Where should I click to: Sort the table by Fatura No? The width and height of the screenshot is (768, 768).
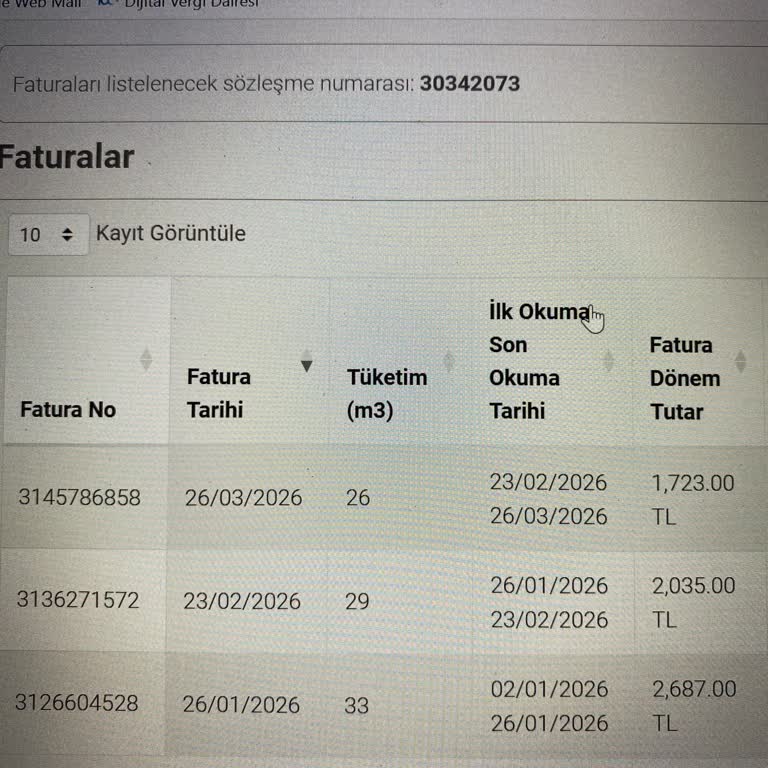[x=68, y=409]
